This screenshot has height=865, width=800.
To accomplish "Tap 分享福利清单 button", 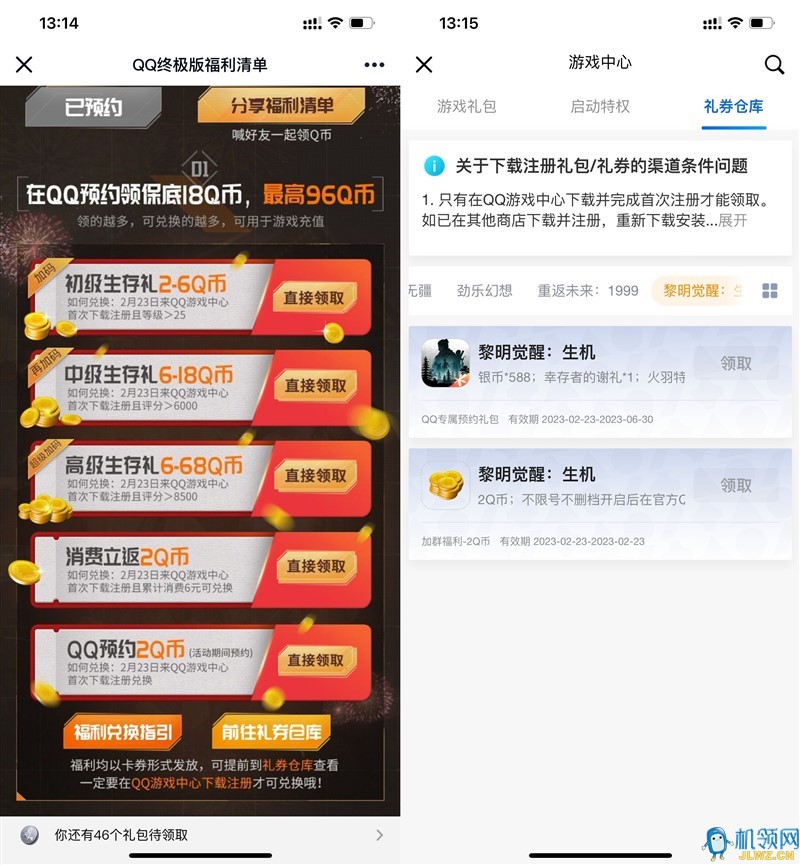I will point(281,105).
